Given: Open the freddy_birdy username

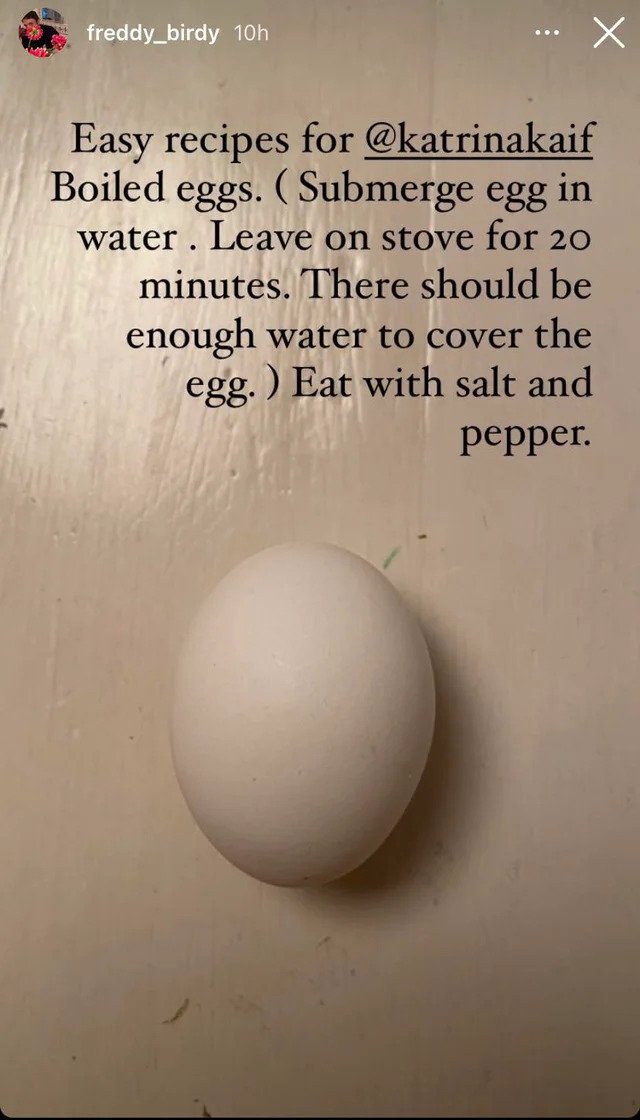Looking at the screenshot, I should [152, 33].
